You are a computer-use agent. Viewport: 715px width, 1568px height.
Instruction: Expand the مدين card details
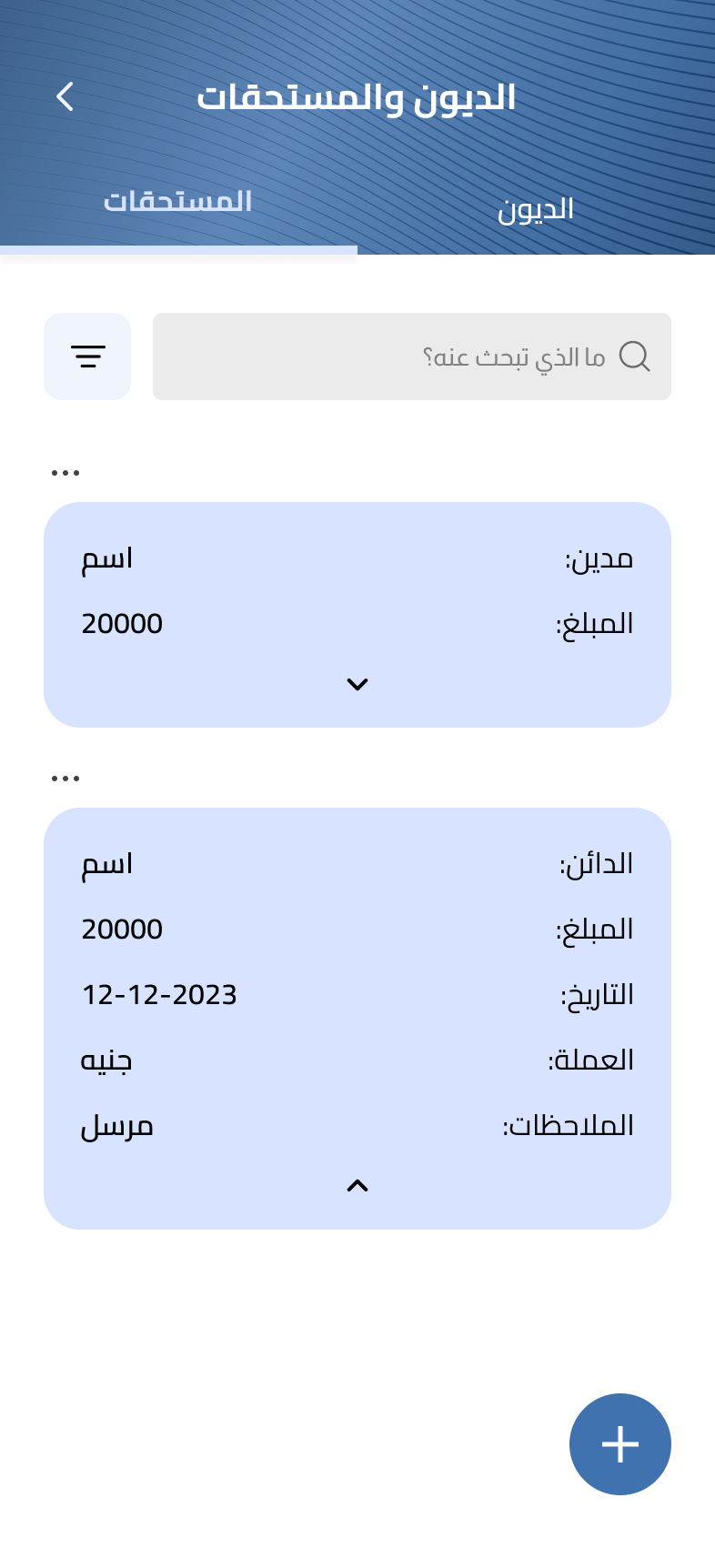point(357,684)
